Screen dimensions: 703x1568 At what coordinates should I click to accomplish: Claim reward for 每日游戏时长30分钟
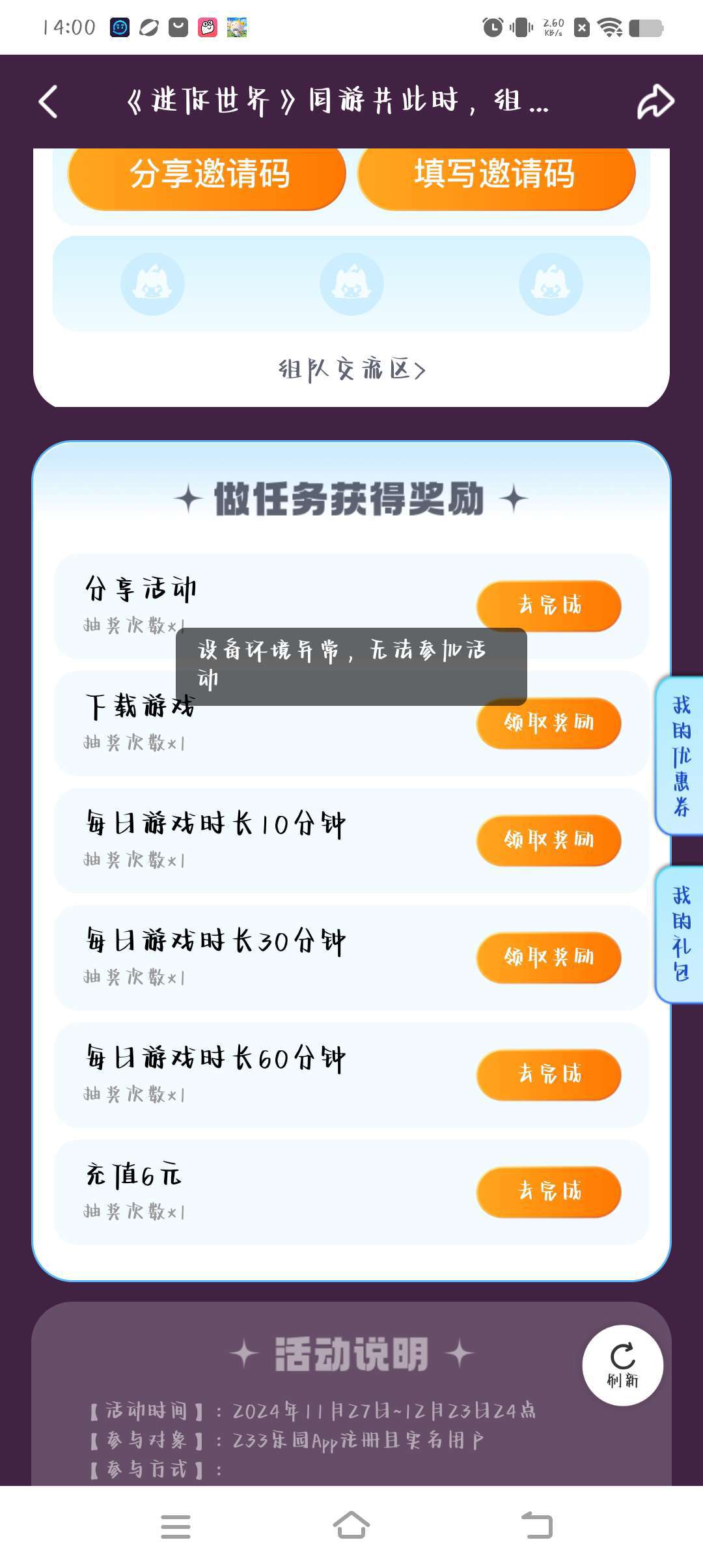549,957
